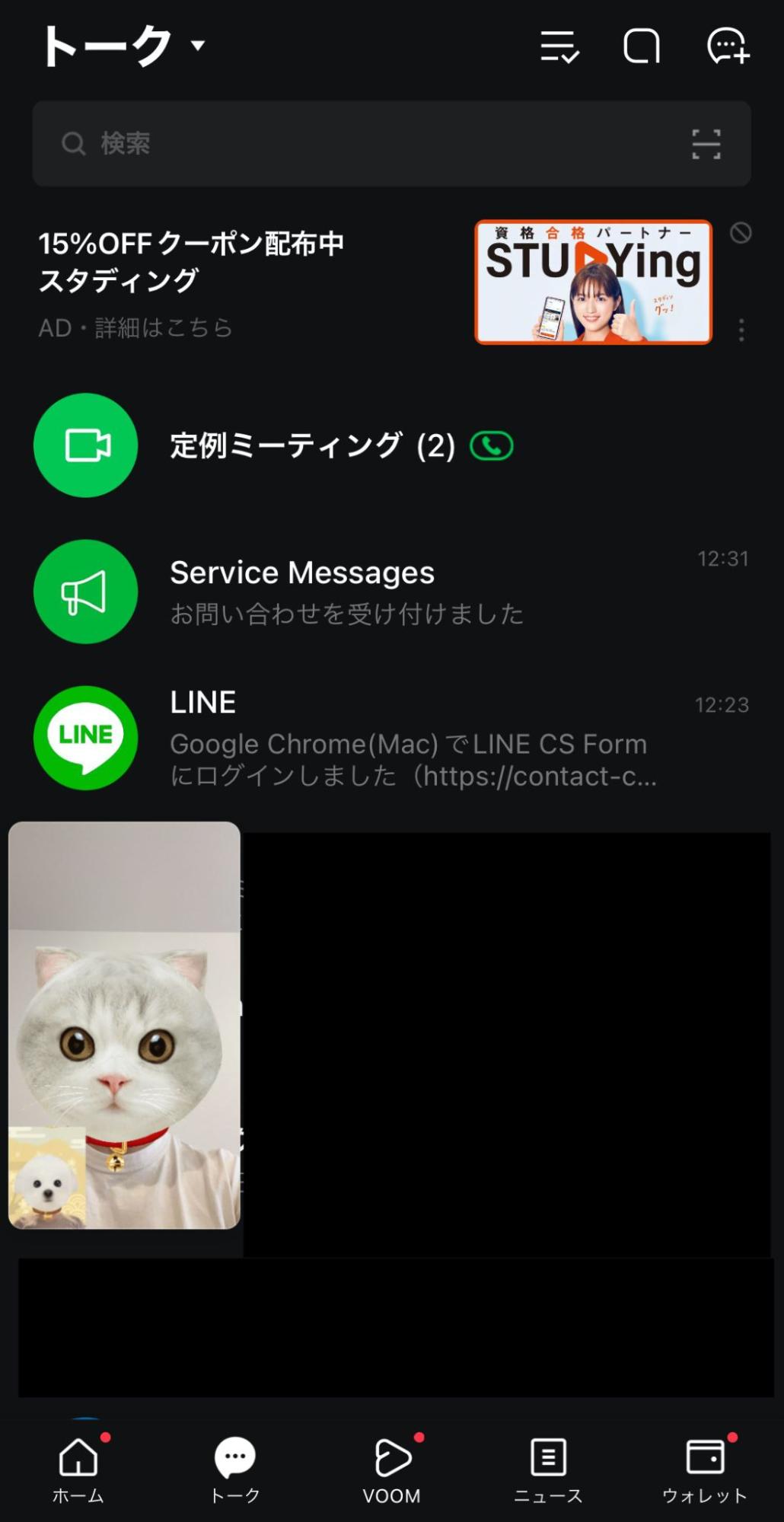Open the talk search icon in header
The height and width of the screenshot is (1522, 784).
point(642,47)
